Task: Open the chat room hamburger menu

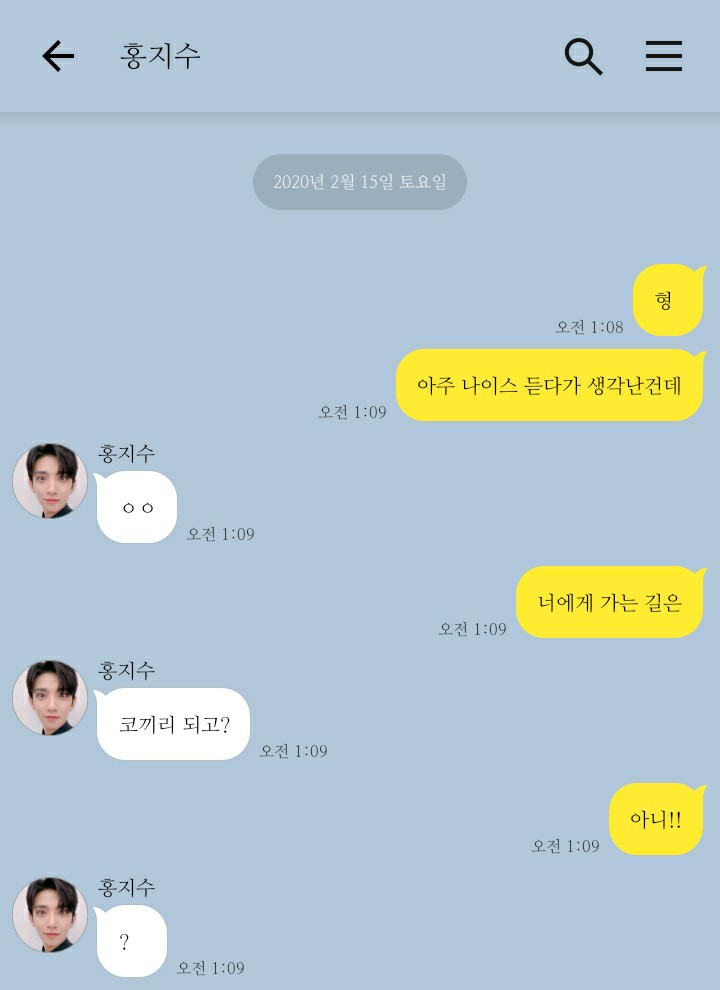Action: (x=663, y=56)
